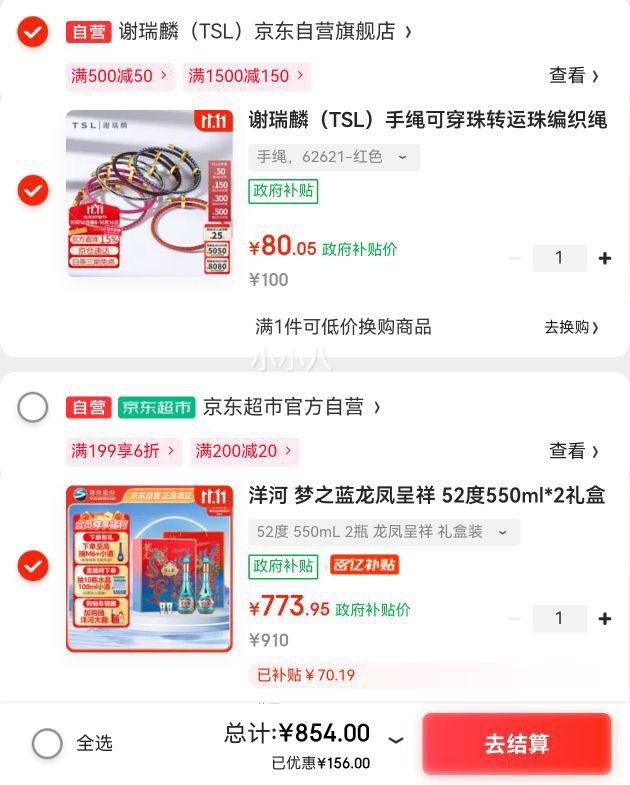Tap the 满200减20 promotion chip
The height and width of the screenshot is (785, 630).
[x=243, y=451]
